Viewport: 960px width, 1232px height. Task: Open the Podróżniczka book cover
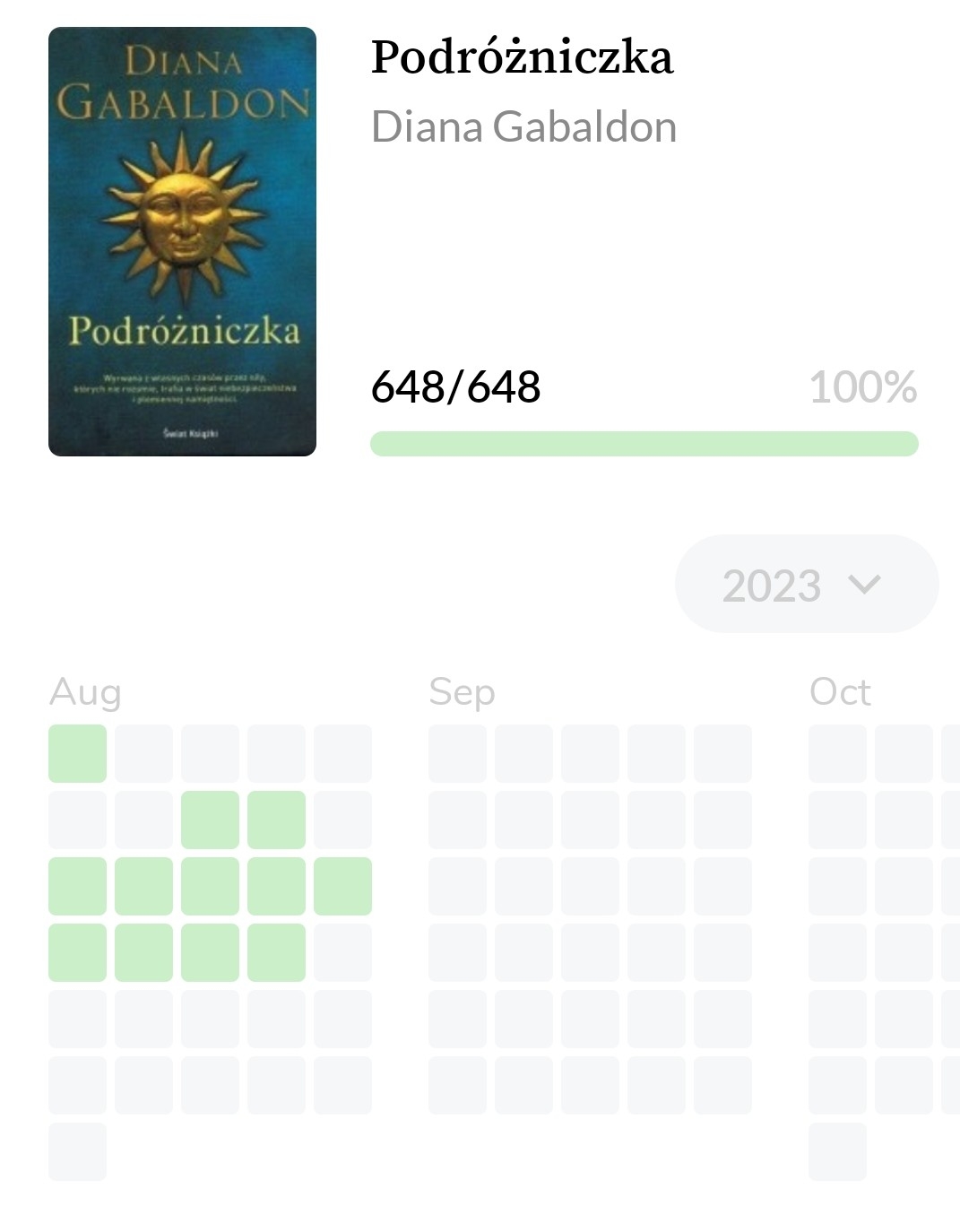click(182, 241)
